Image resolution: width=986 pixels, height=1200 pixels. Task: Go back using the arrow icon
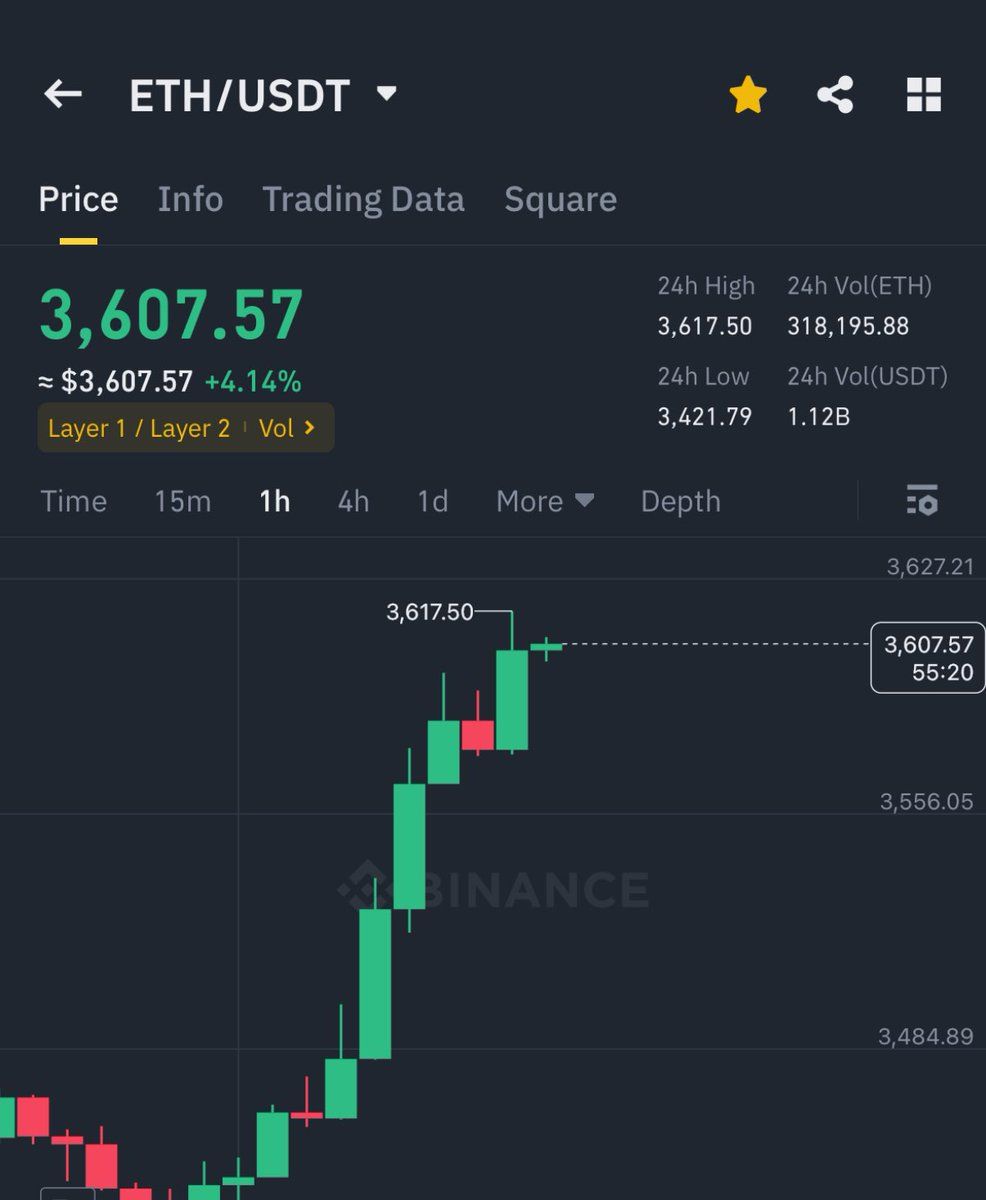tap(62, 94)
